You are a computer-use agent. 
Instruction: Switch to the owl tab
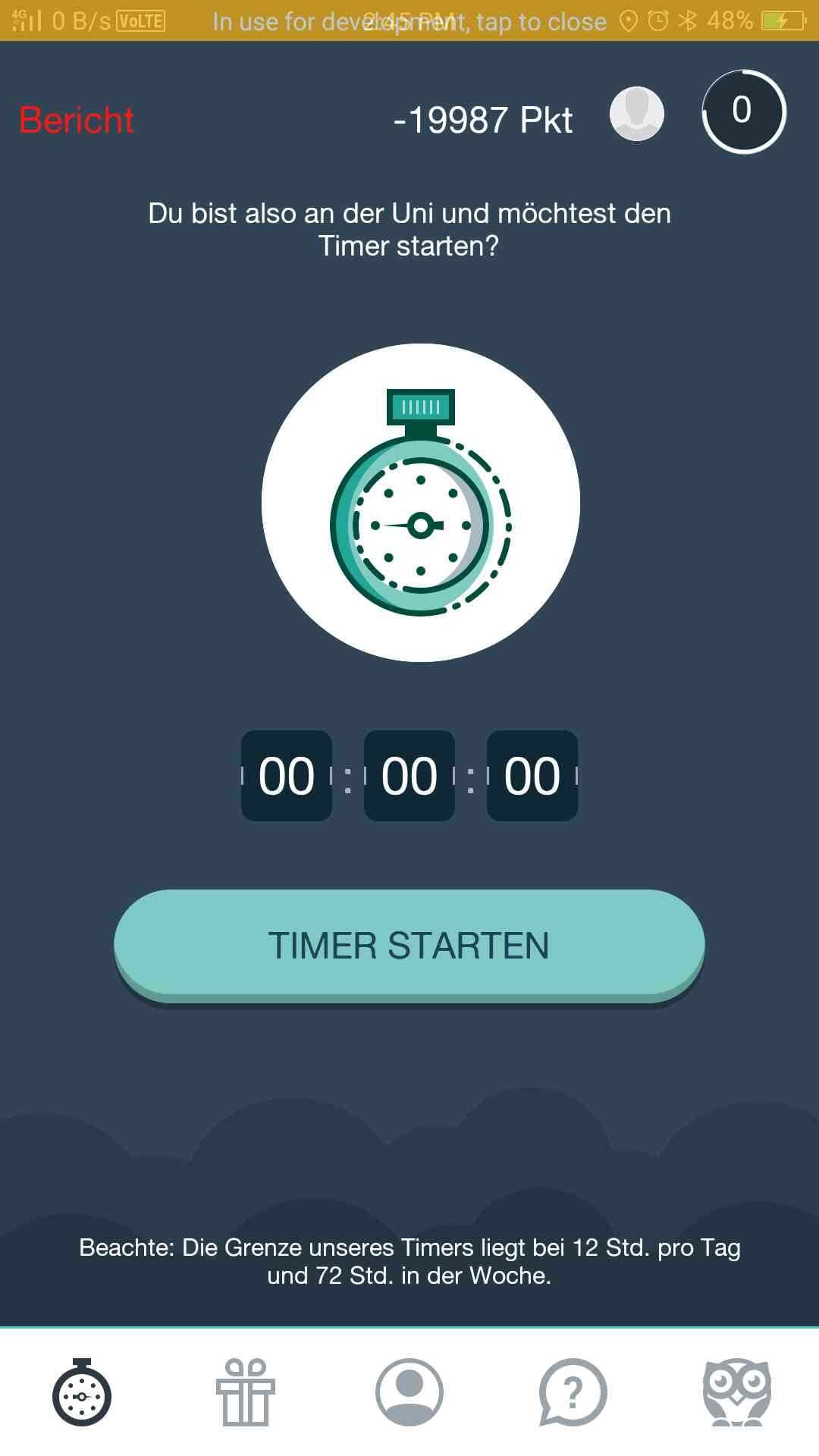(736, 1392)
